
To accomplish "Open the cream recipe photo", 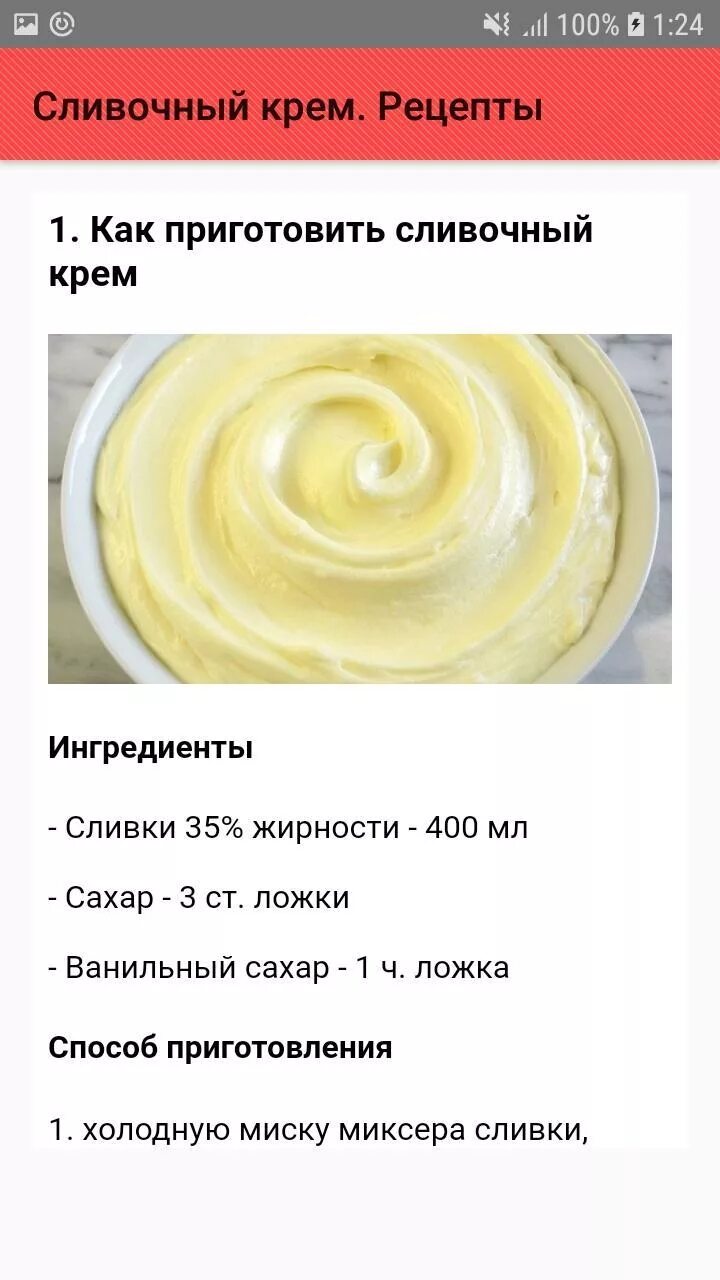I will click(360, 509).
